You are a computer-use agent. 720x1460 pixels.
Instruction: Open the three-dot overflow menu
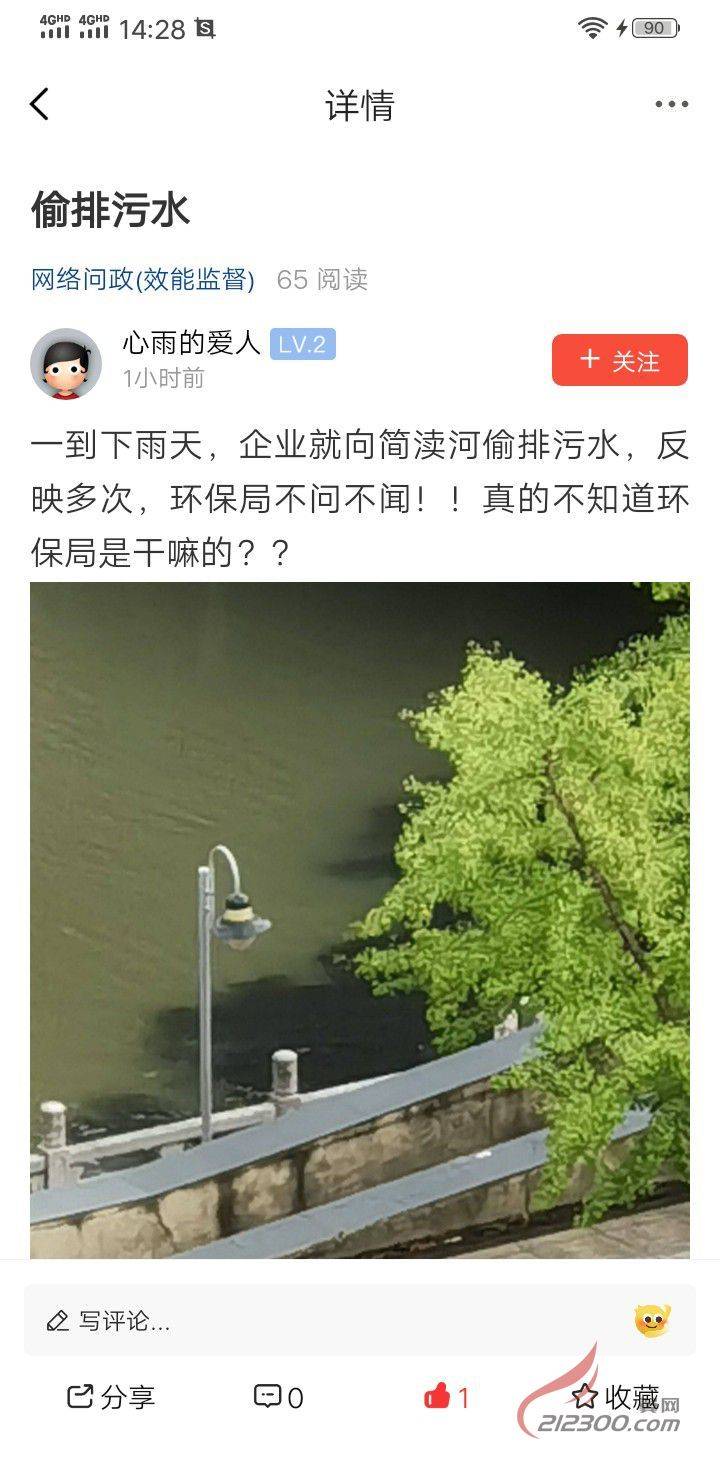(671, 104)
